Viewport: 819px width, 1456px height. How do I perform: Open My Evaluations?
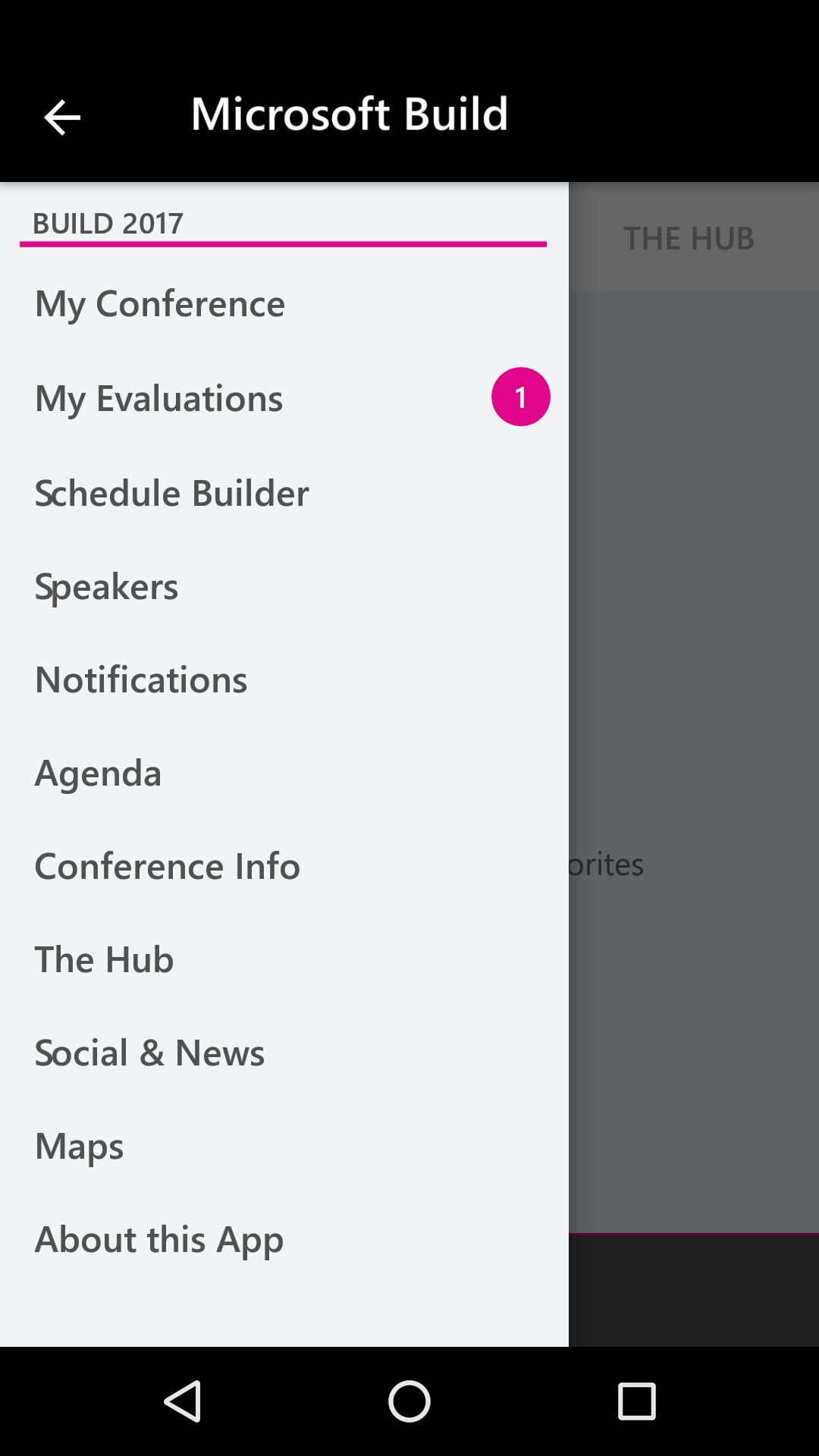point(158,397)
